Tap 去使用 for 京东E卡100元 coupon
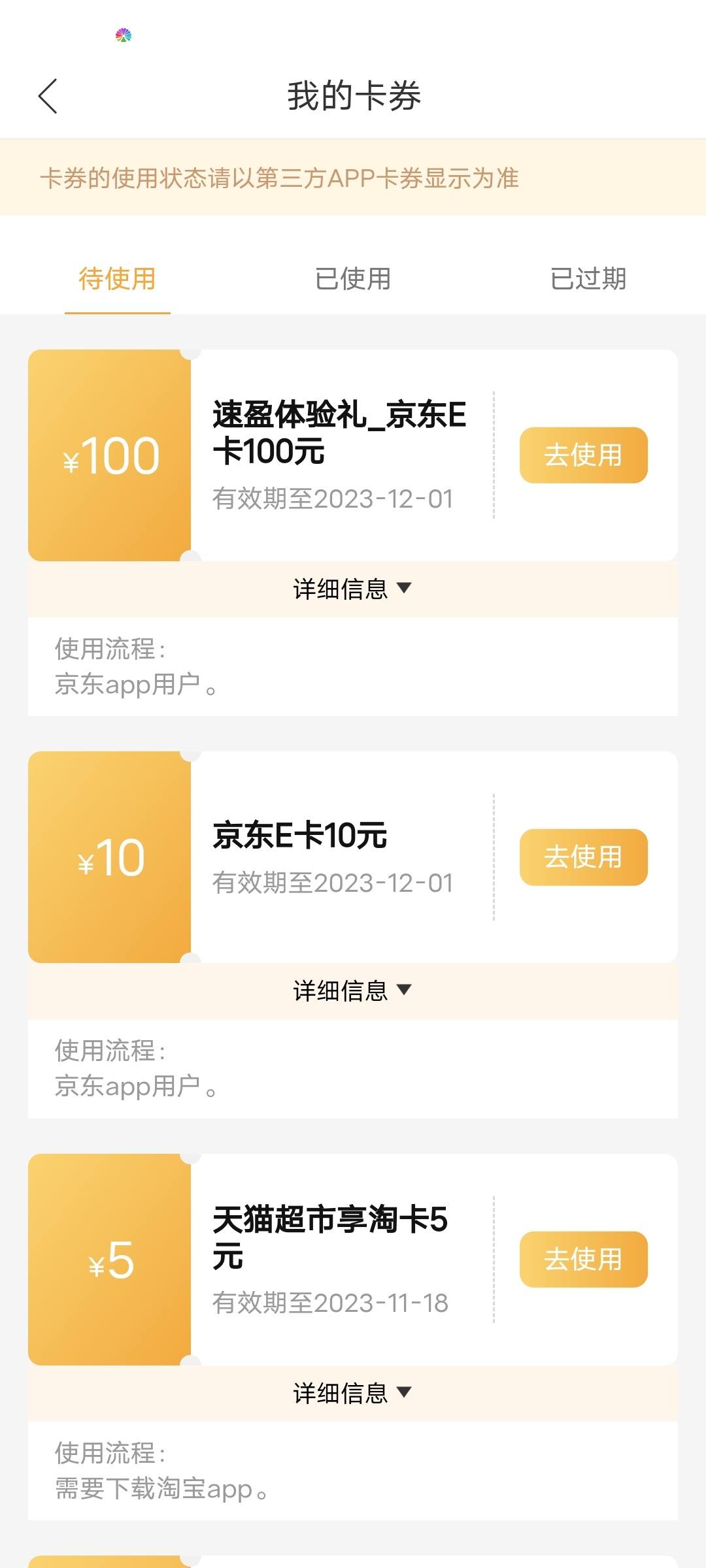Image resolution: width=706 pixels, height=1568 pixels. point(584,455)
